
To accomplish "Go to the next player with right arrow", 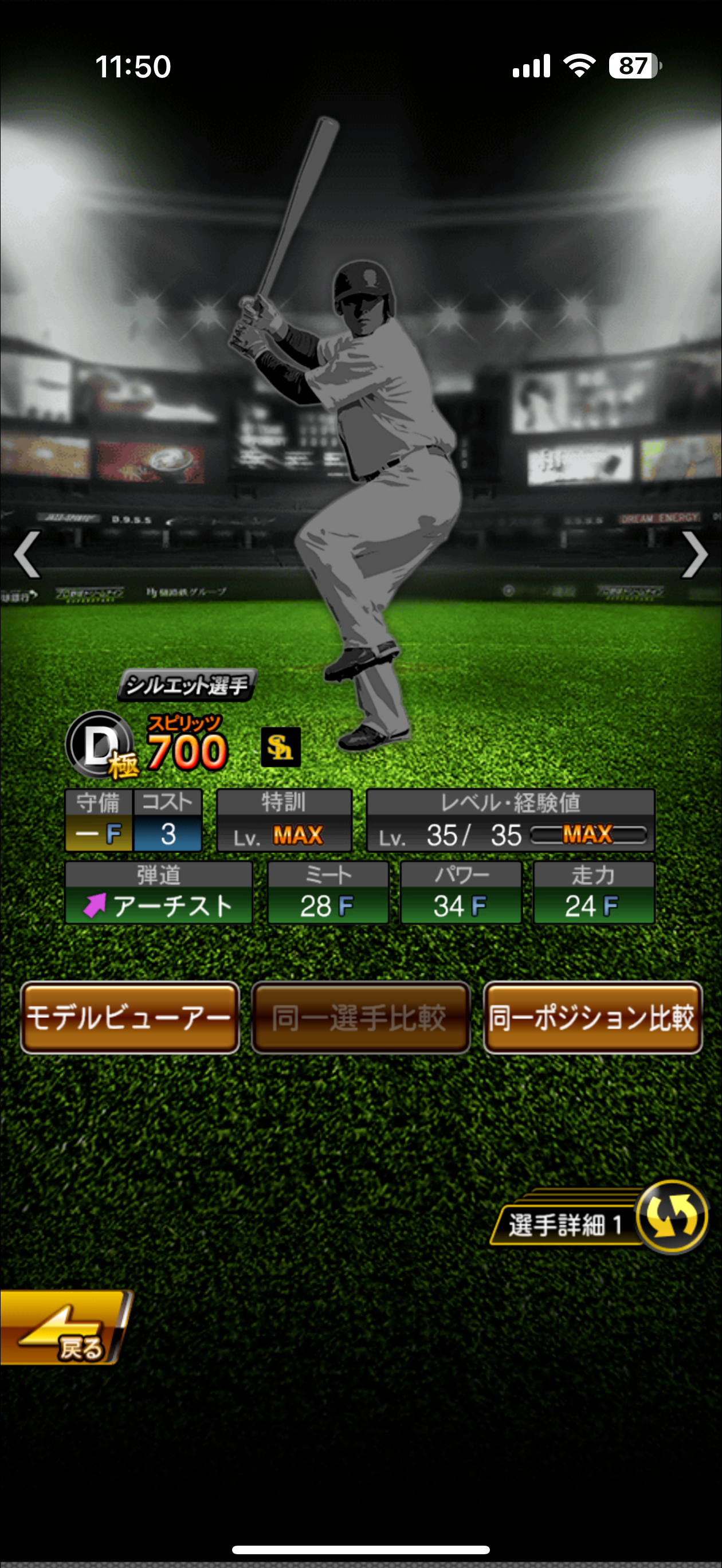I will [x=694, y=554].
